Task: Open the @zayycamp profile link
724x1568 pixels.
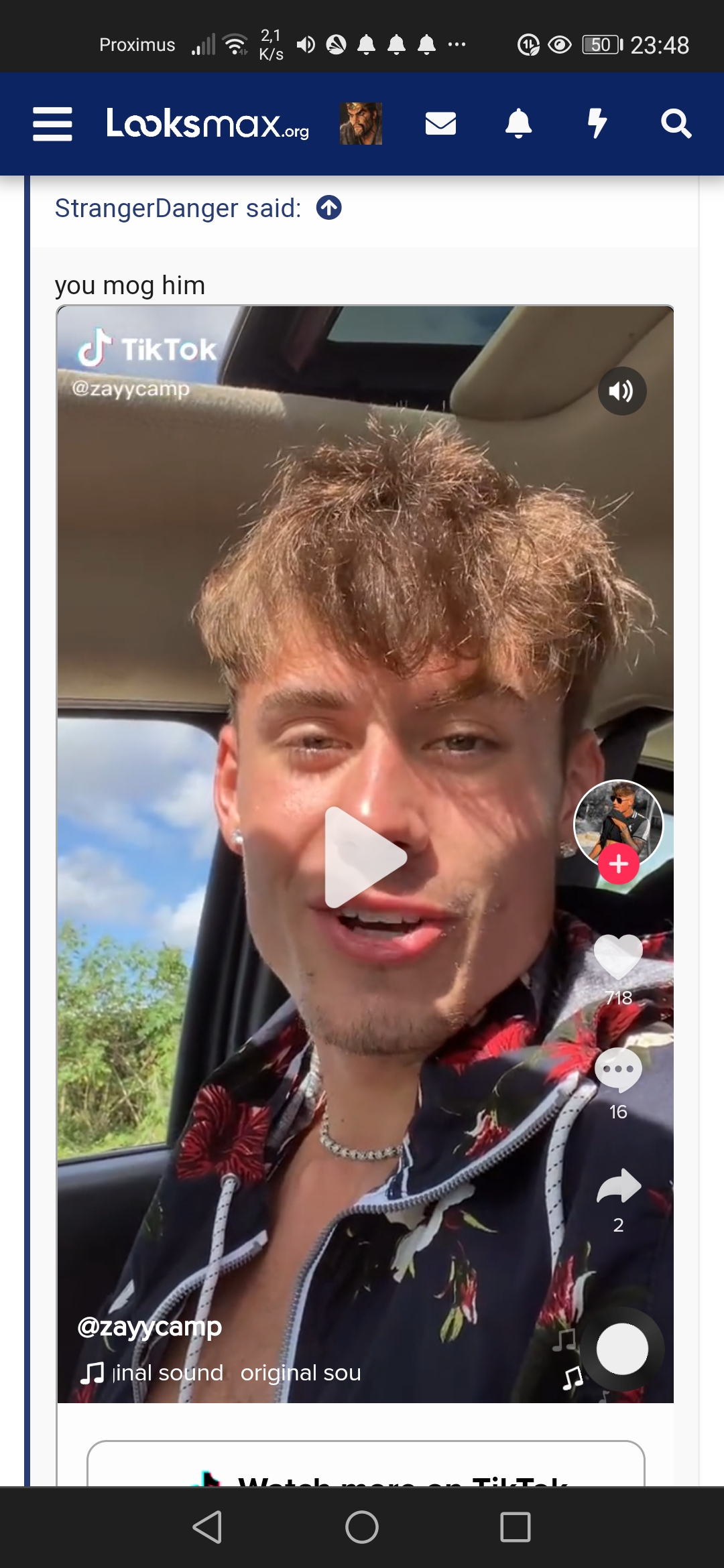Action: click(x=149, y=1327)
